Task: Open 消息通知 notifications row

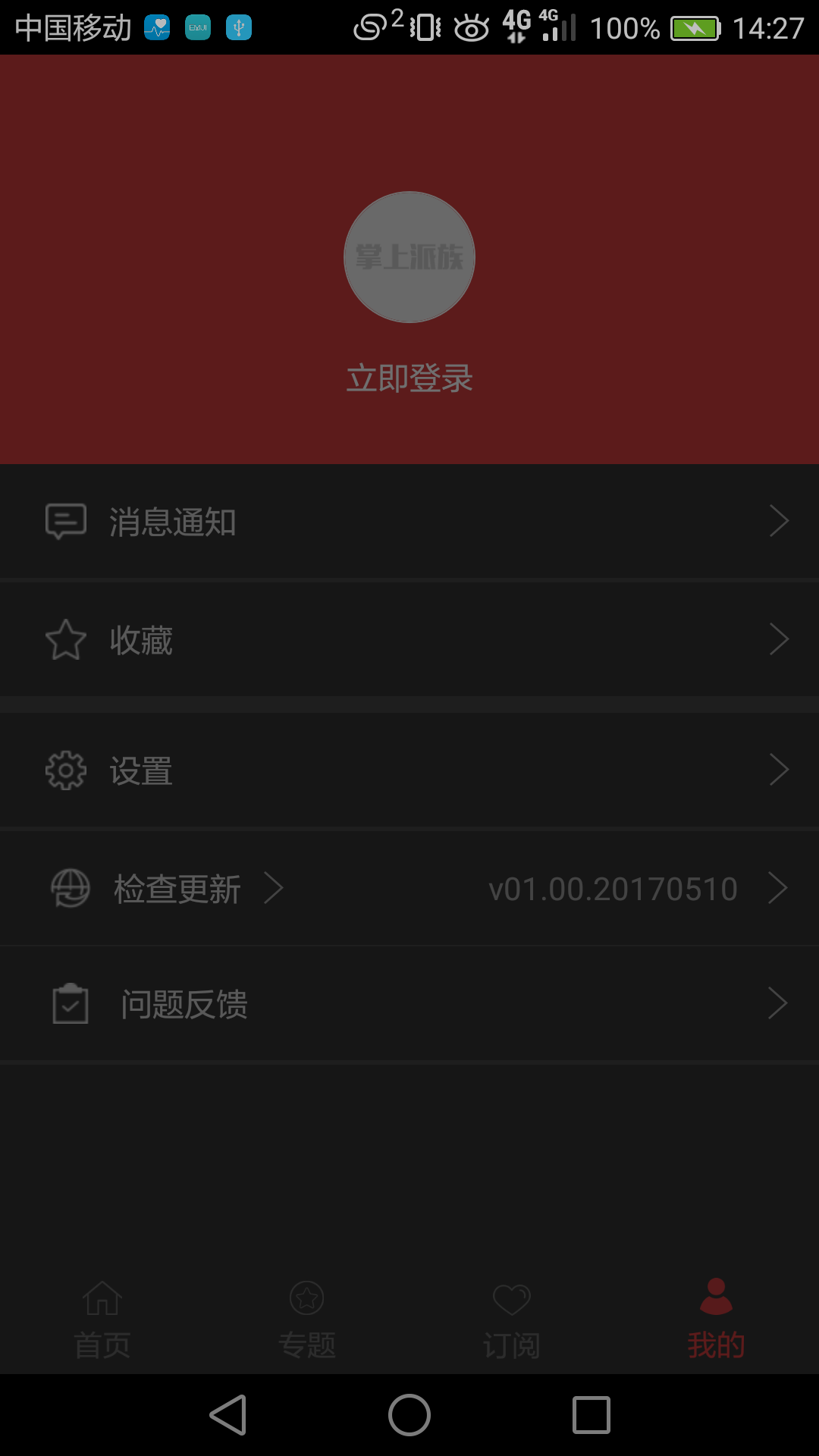Action: click(x=409, y=522)
